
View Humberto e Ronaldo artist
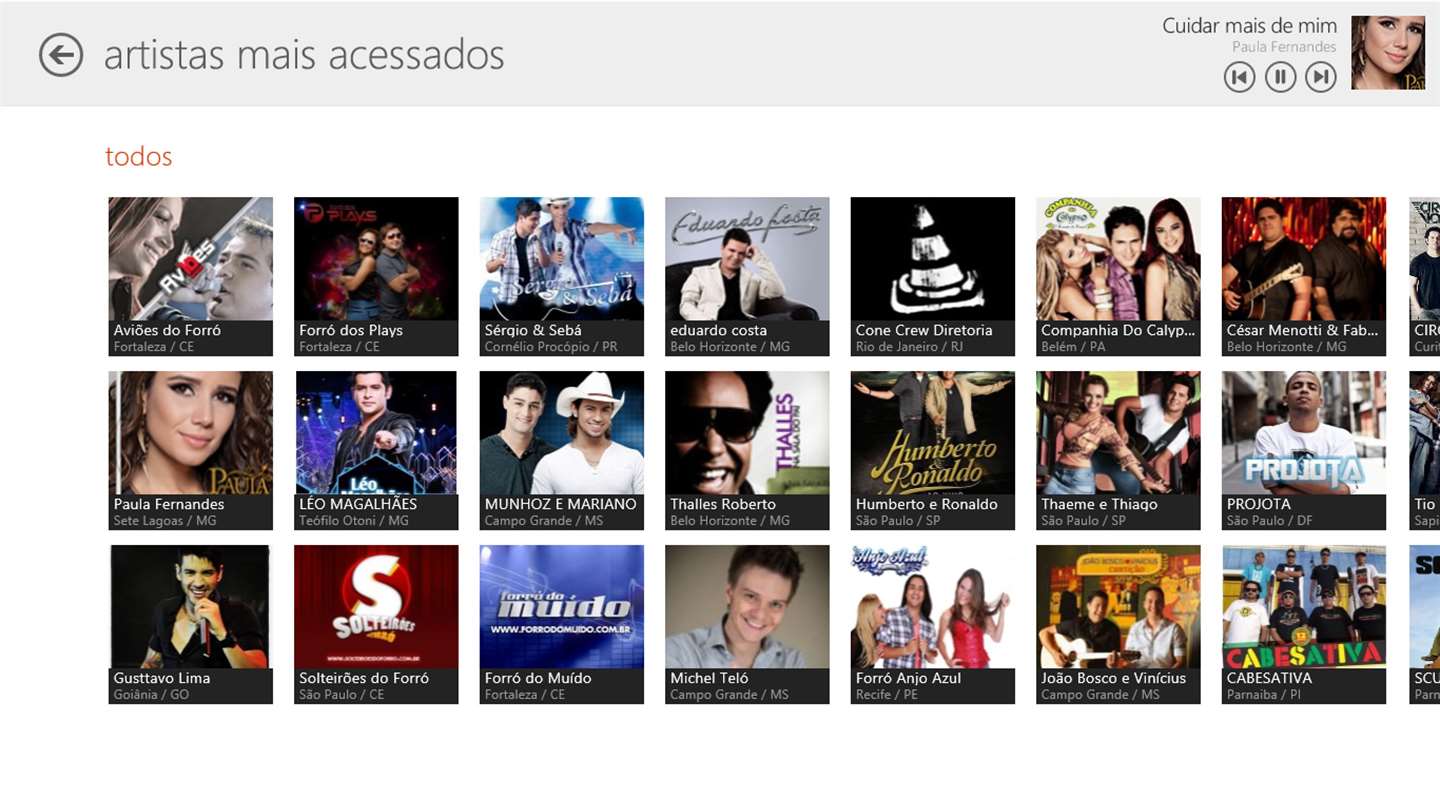tap(932, 450)
